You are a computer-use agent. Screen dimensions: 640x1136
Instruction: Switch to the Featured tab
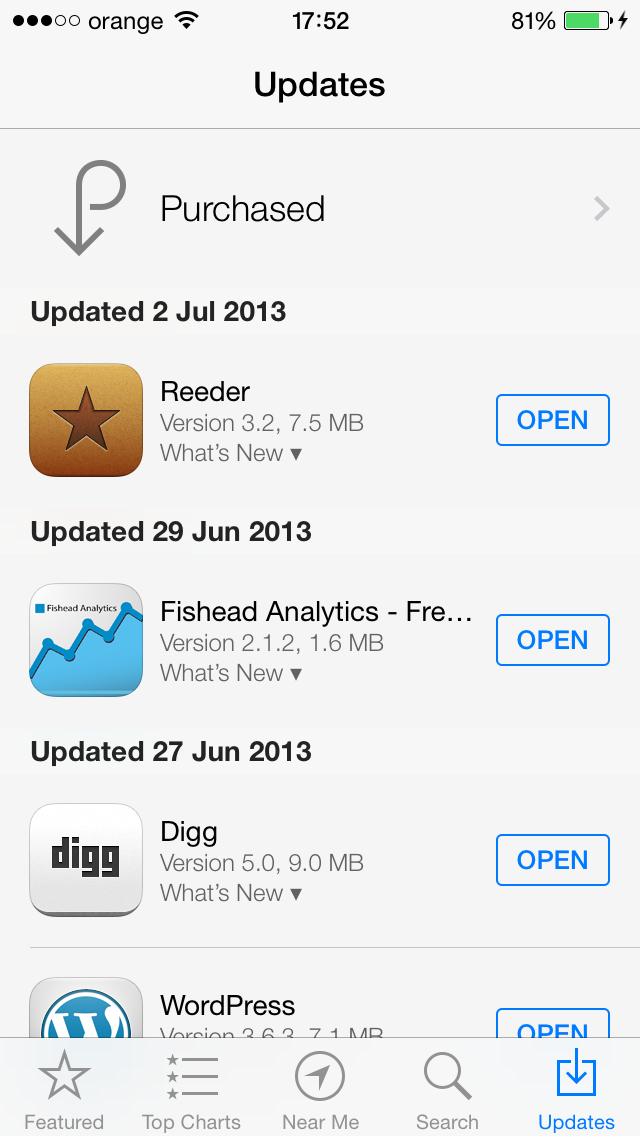pyautogui.click(x=64, y=1090)
